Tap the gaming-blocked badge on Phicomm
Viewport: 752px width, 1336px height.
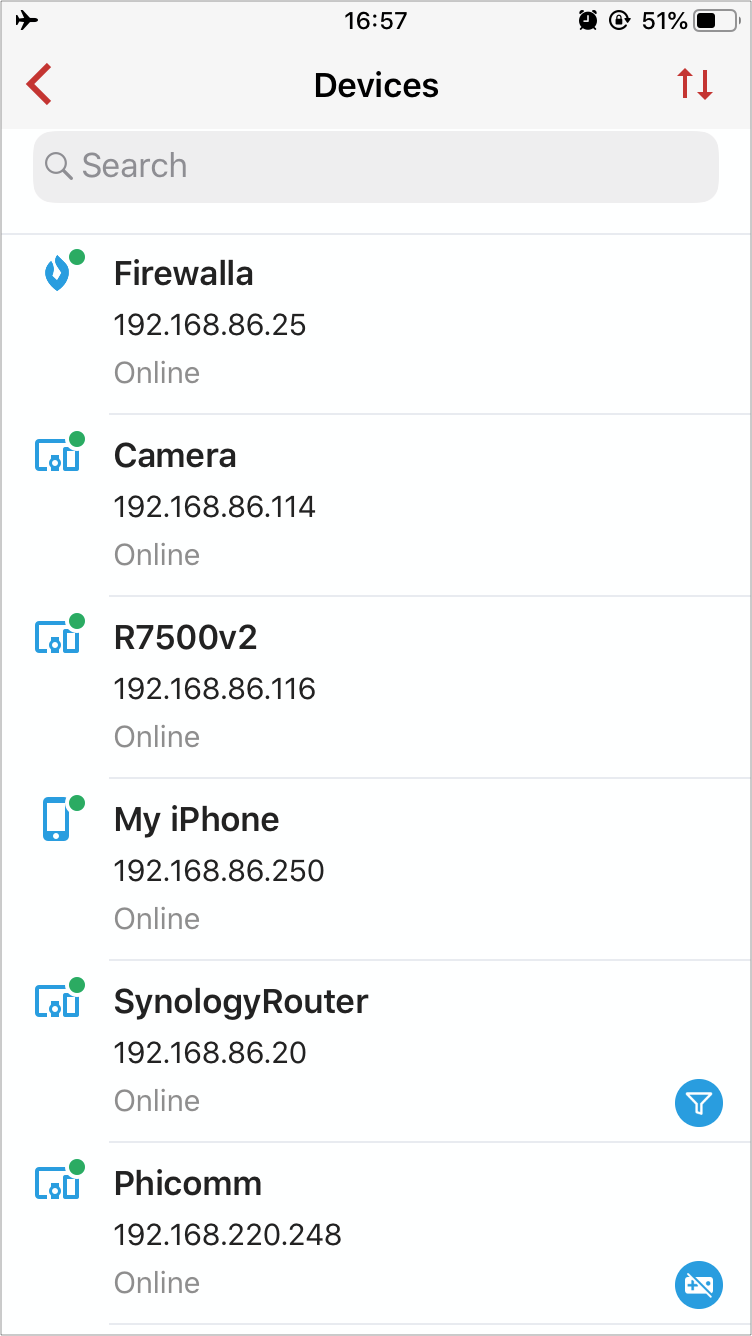click(699, 1285)
